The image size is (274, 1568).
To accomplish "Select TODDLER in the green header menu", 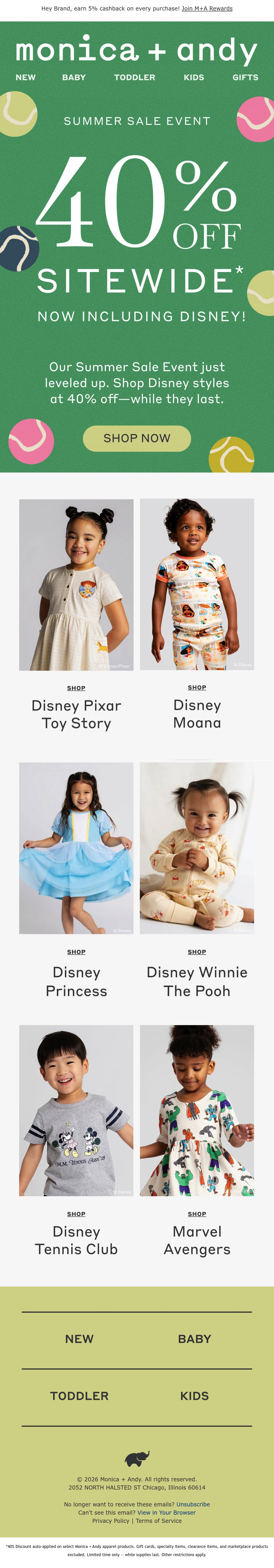I will (134, 77).
